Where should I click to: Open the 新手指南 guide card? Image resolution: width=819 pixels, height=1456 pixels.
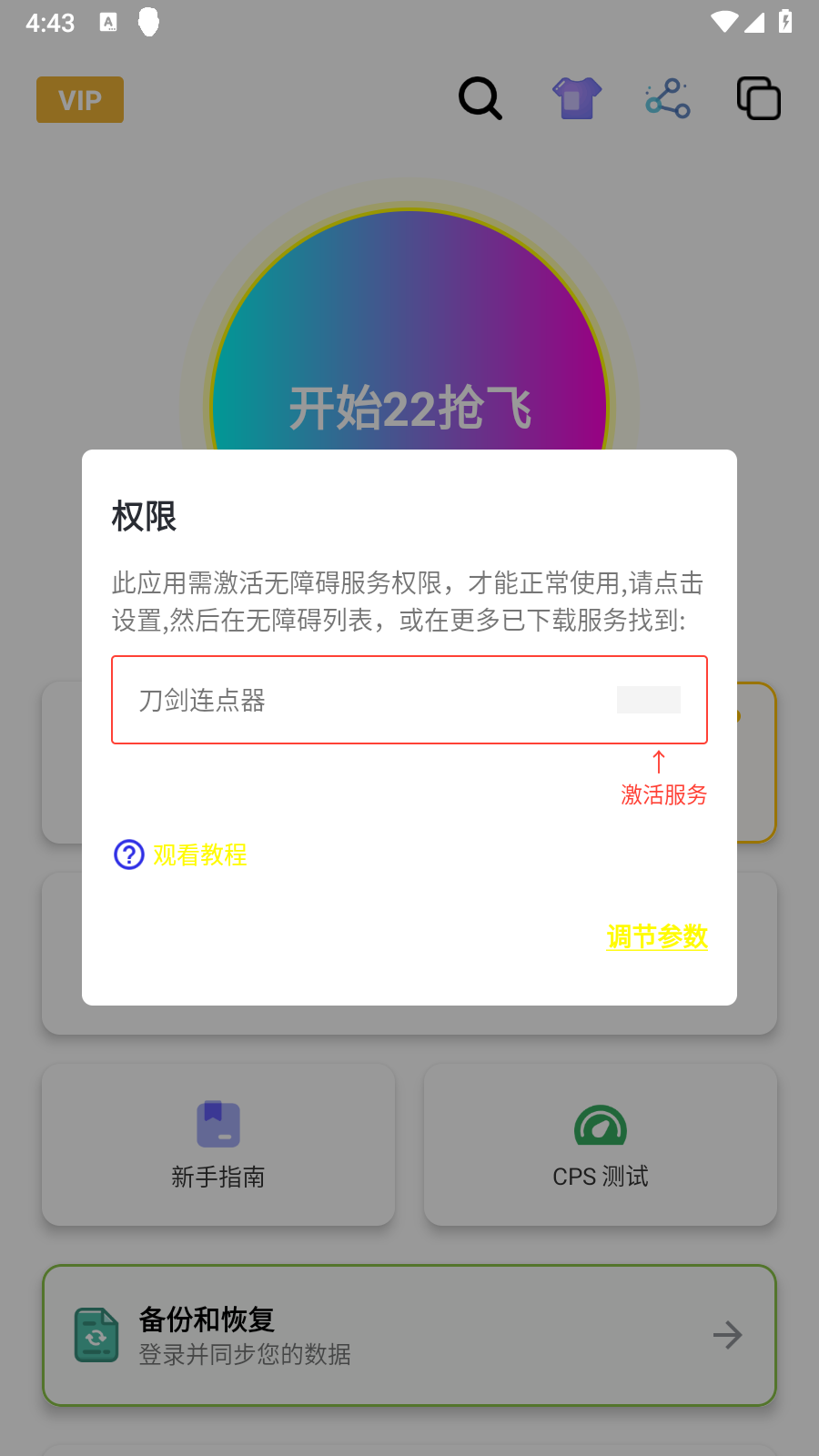pos(217,1145)
